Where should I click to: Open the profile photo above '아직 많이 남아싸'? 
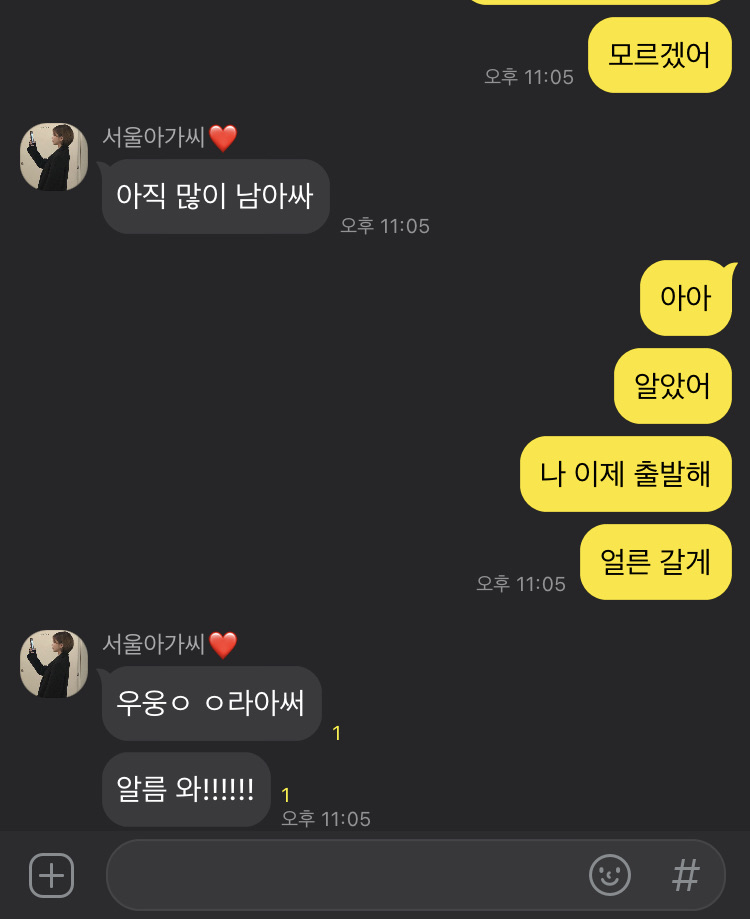(x=54, y=157)
